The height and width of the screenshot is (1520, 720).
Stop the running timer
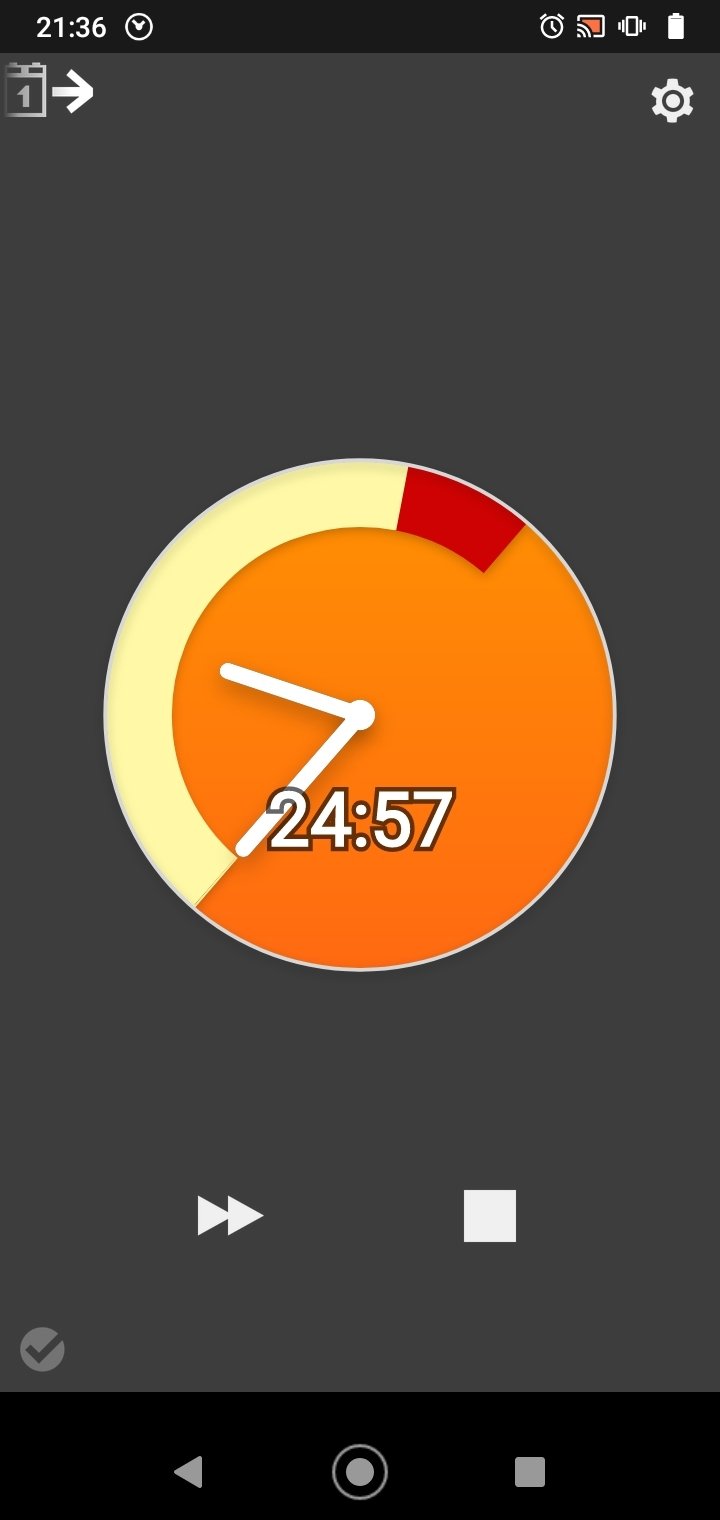490,1216
